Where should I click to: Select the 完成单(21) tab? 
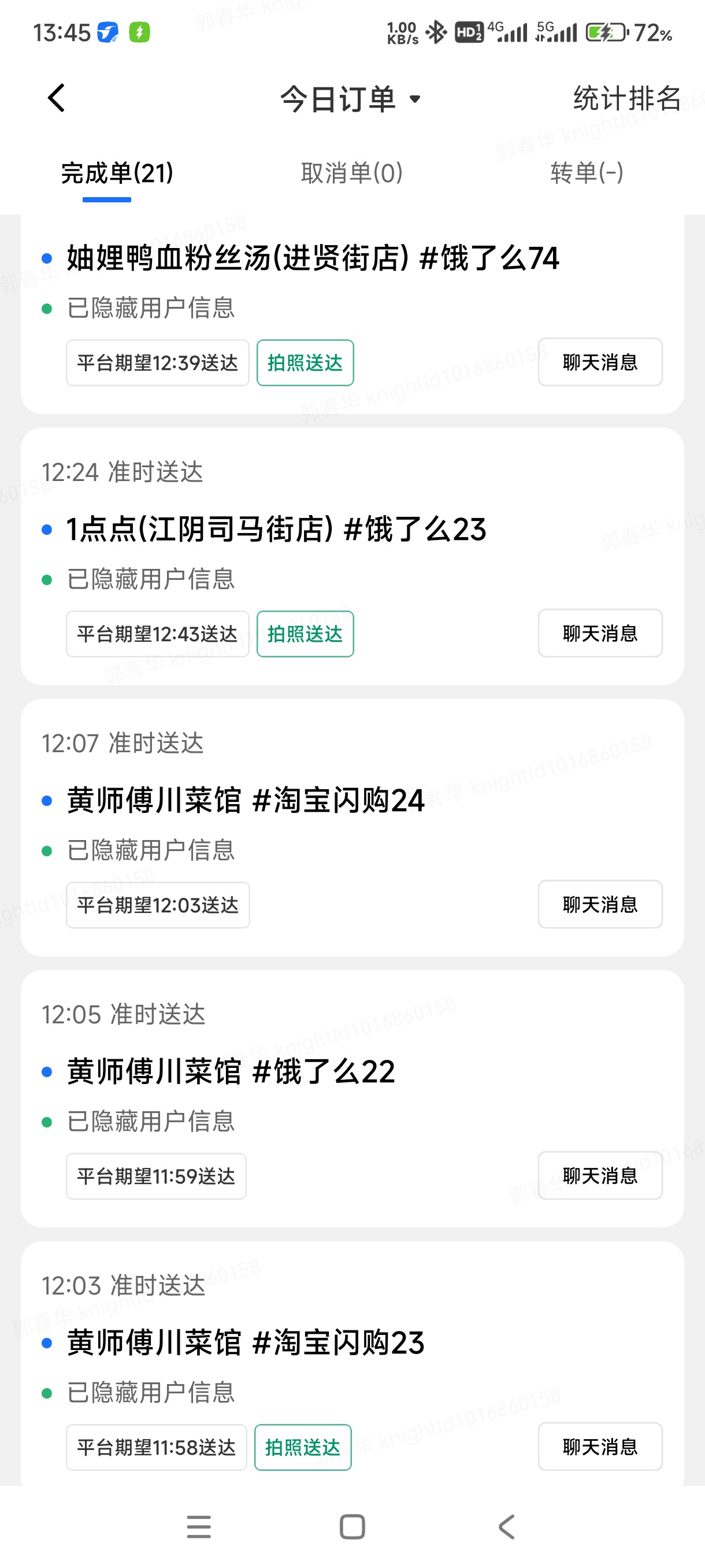(117, 173)
